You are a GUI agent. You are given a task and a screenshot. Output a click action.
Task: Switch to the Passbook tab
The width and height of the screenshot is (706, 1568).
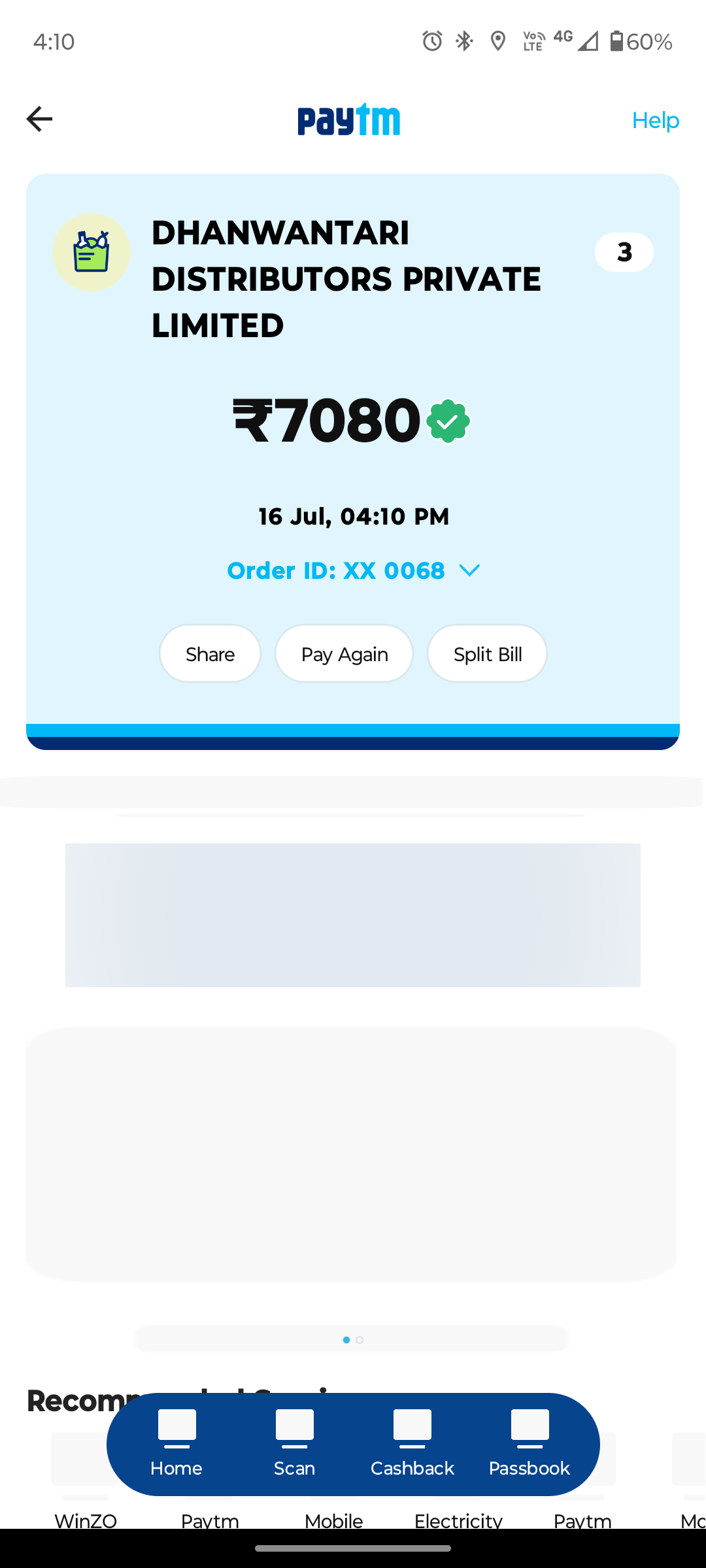(x=529, y=1445)
